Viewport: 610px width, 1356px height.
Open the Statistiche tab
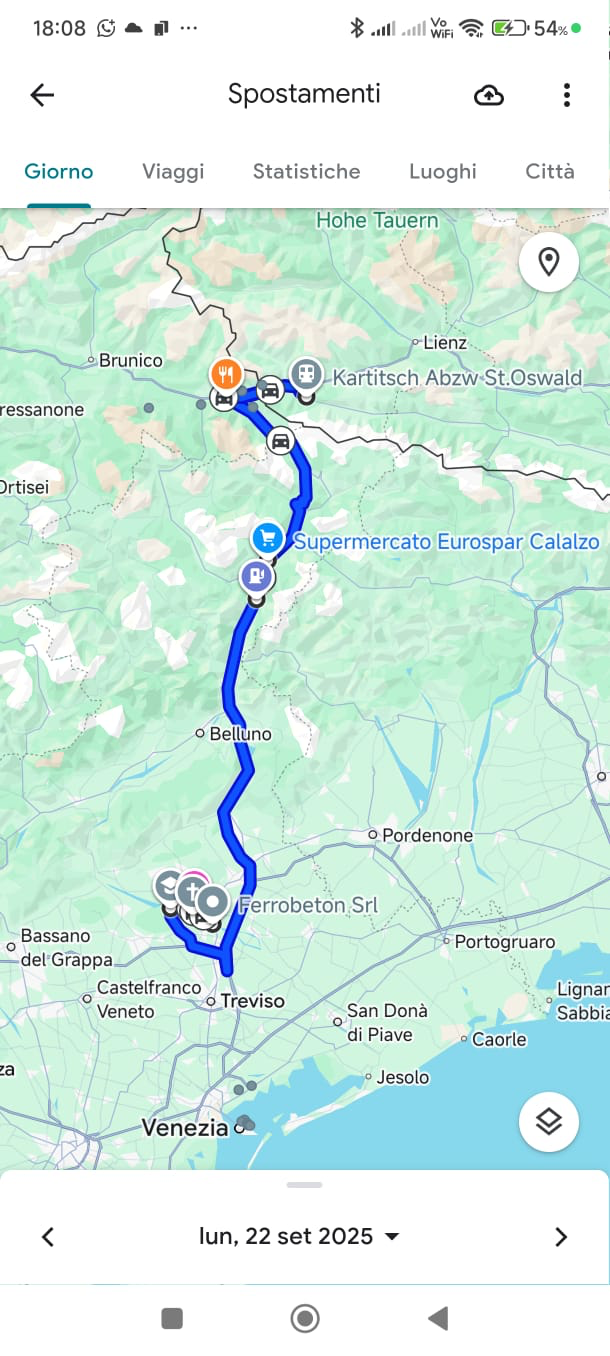(x=306, y=171)
